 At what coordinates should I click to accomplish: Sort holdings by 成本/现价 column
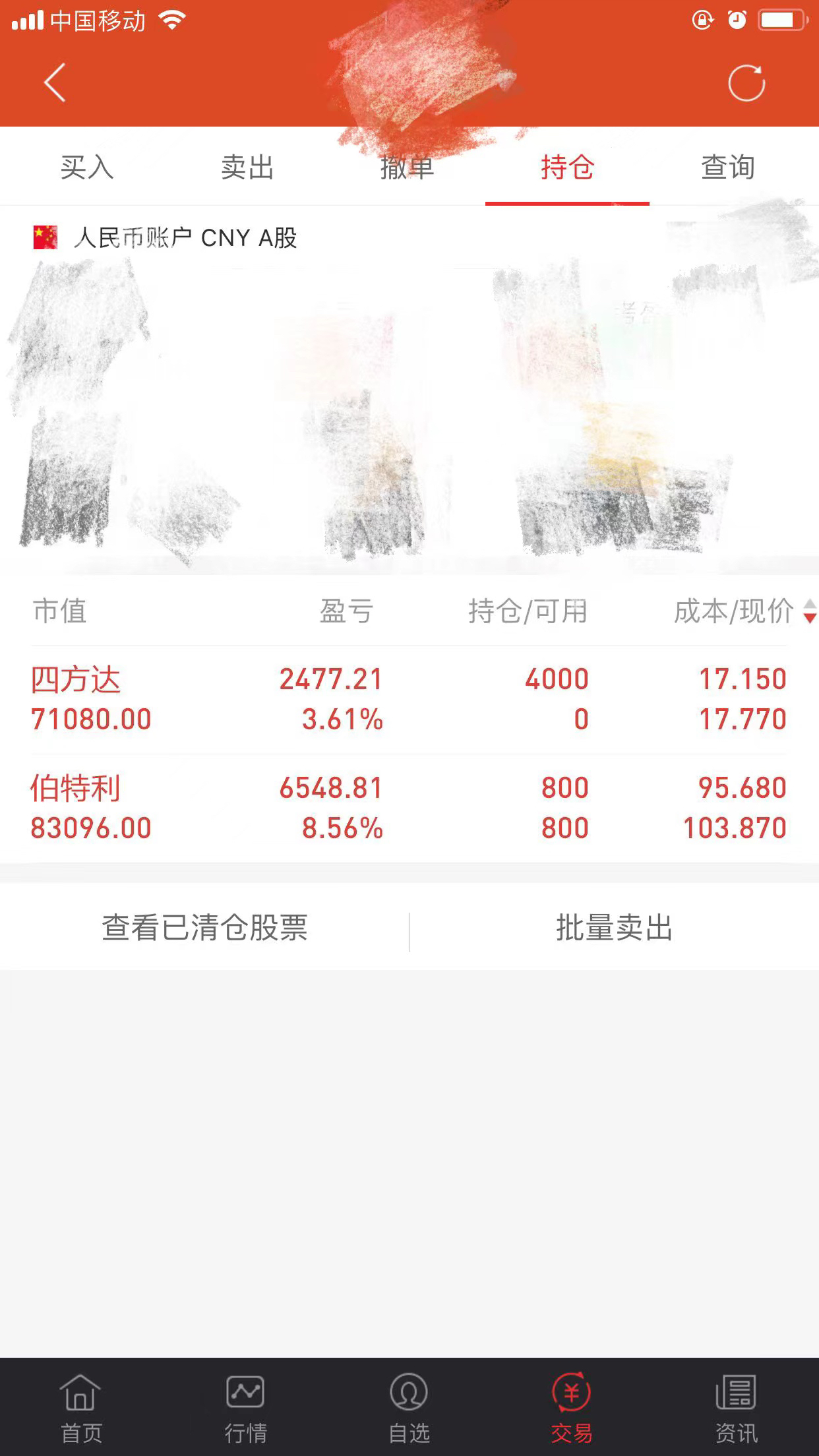[744, 611]
